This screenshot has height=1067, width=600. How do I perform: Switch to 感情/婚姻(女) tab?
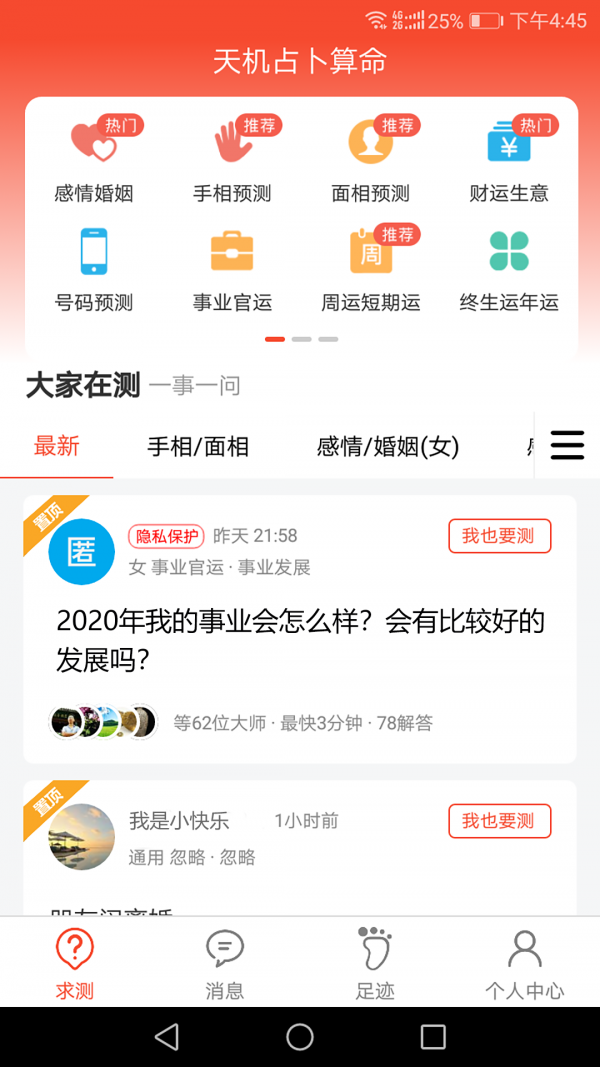pos(388,446)
